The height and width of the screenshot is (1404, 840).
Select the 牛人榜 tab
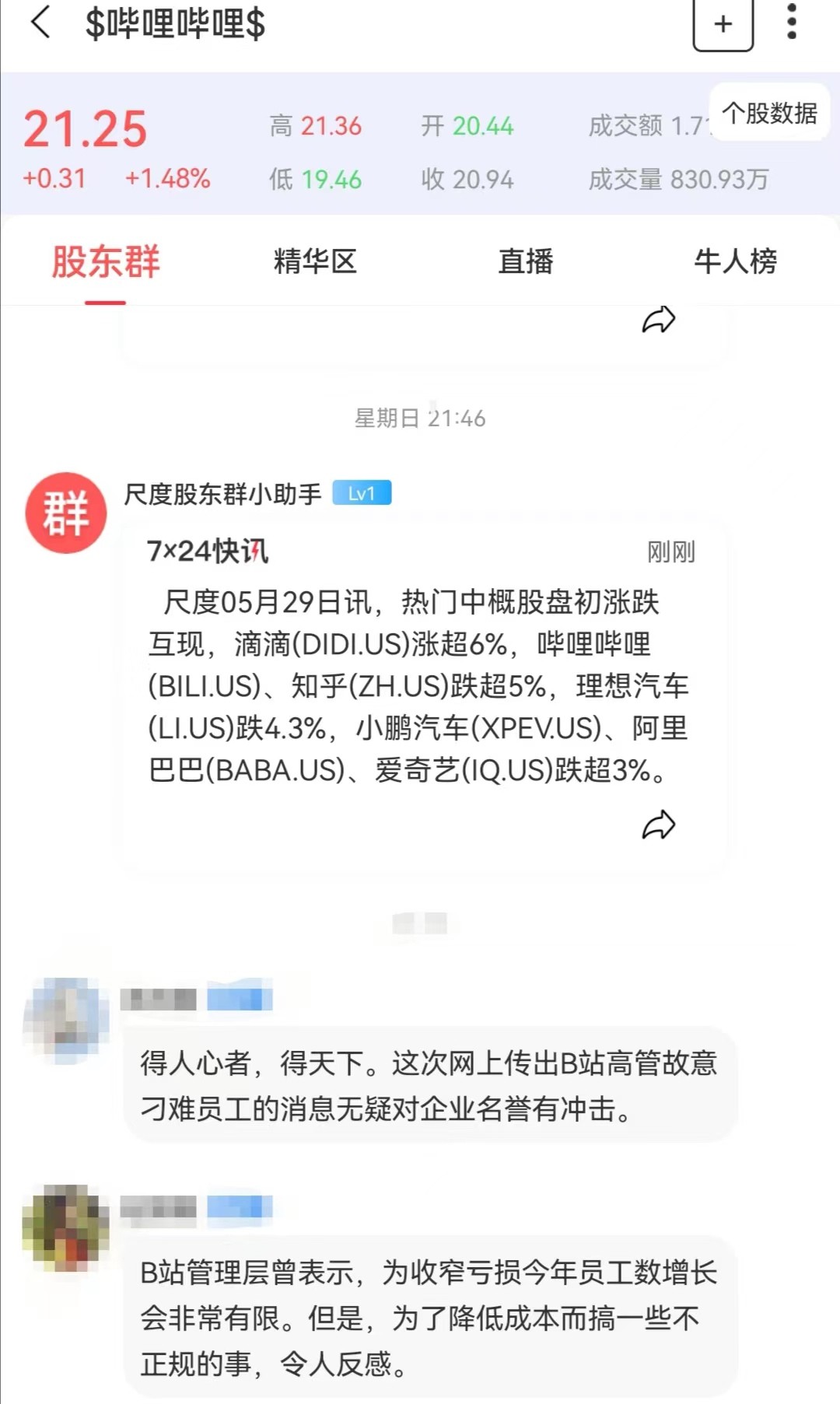[x=735, y=262]
